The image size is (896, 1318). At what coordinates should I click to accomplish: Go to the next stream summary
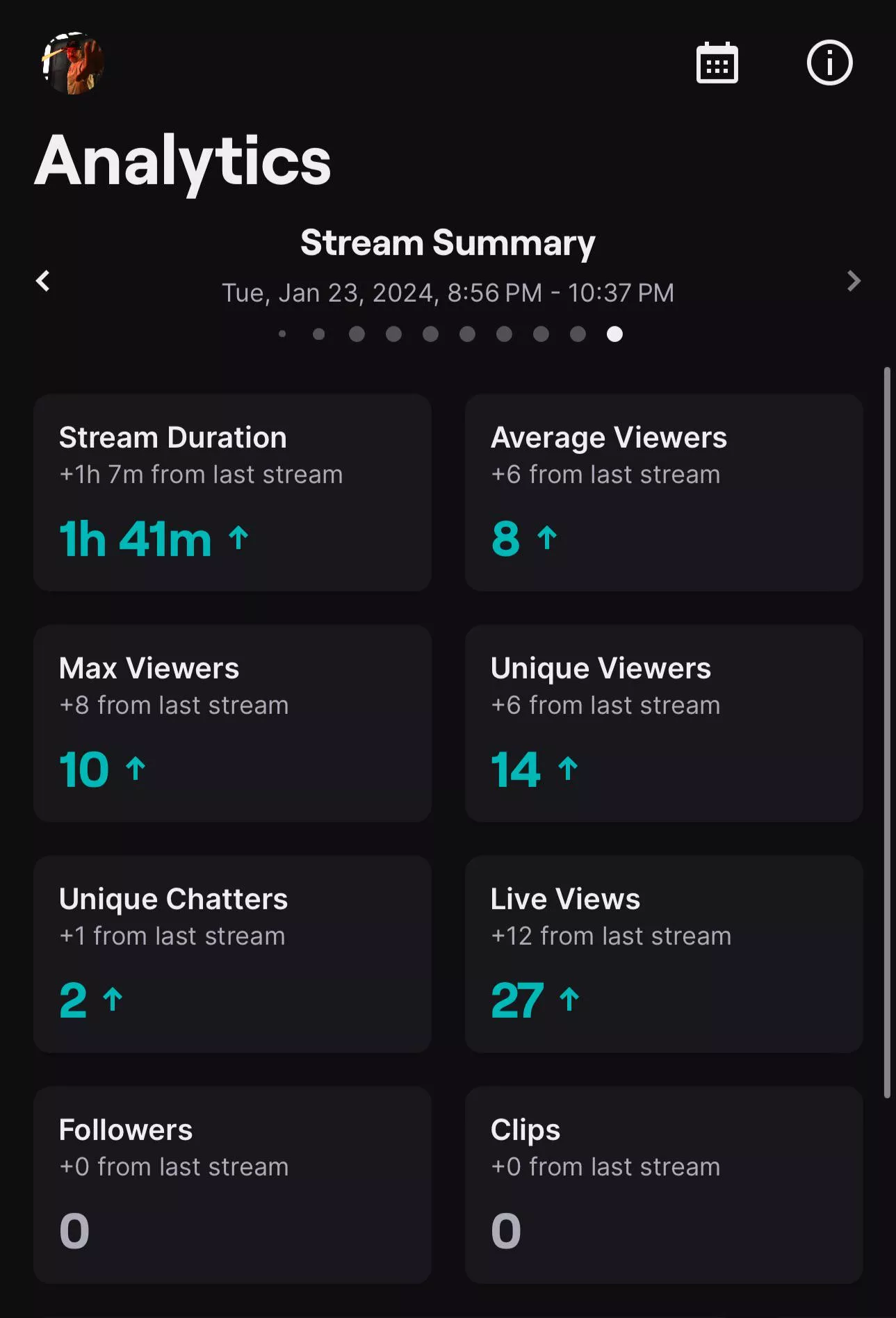click(x=854, y=281)
